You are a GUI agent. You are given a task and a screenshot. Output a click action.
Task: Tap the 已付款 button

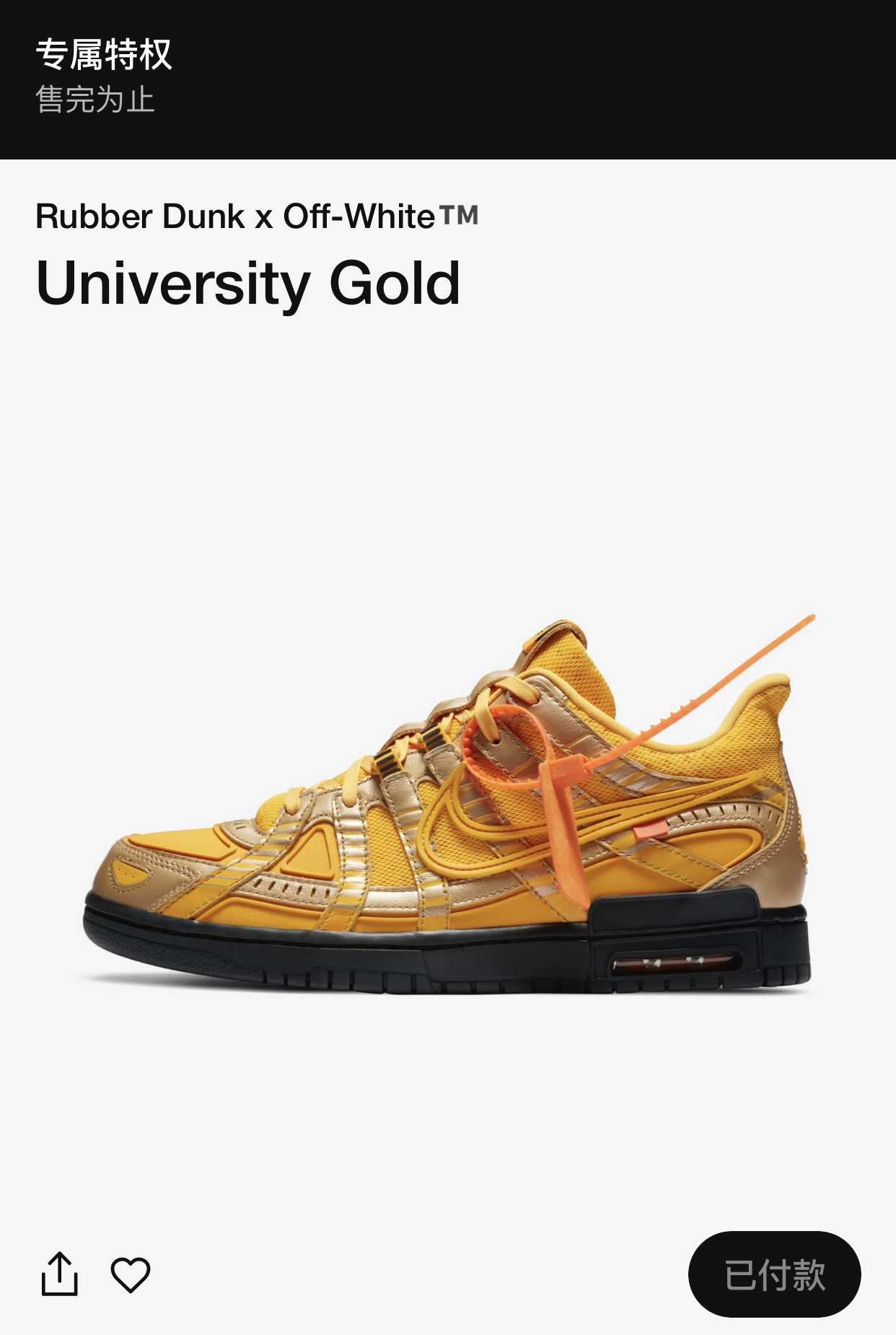pyautogui.click(x=774, y=1275)
